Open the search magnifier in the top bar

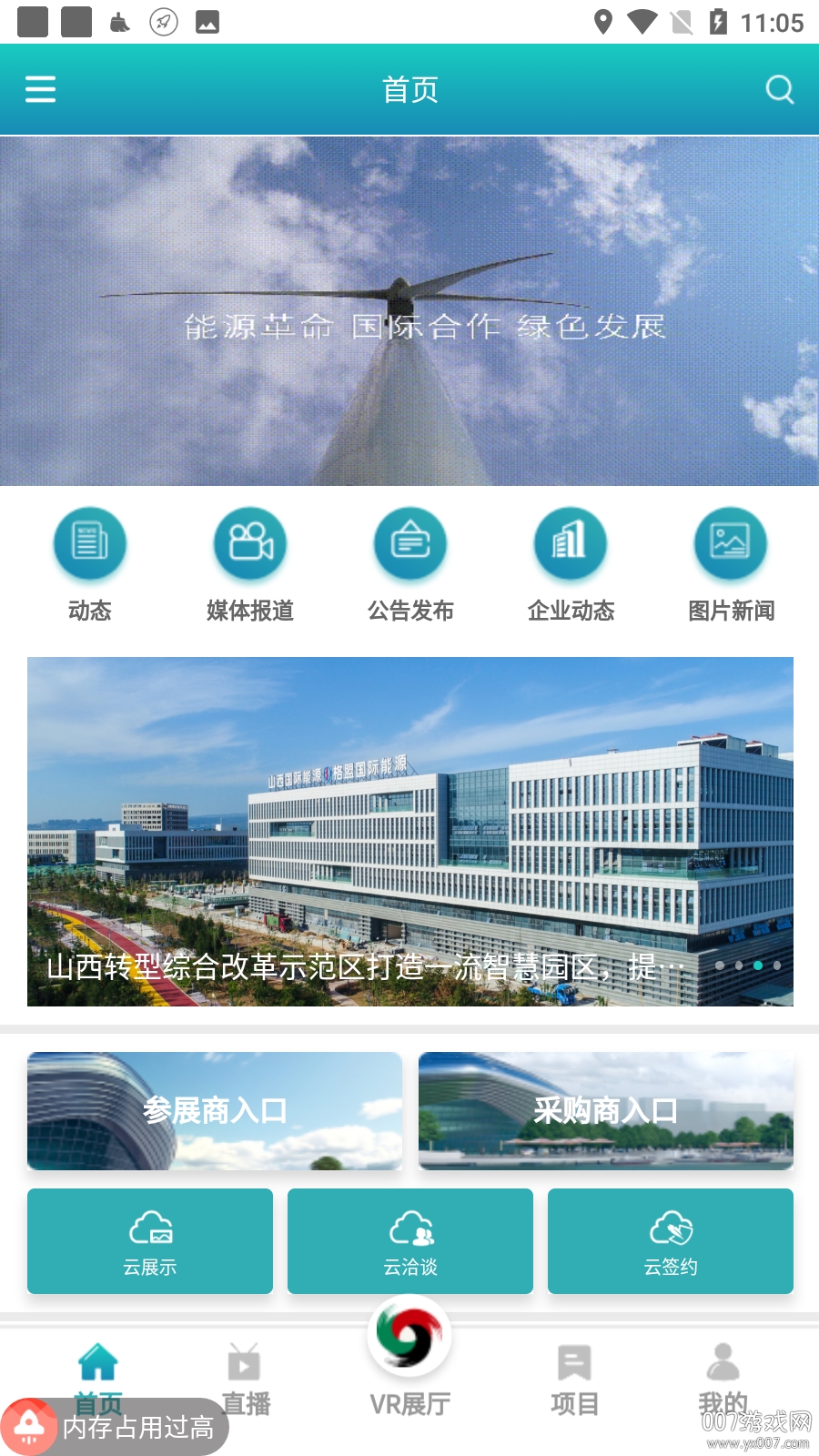coord(780,89)
